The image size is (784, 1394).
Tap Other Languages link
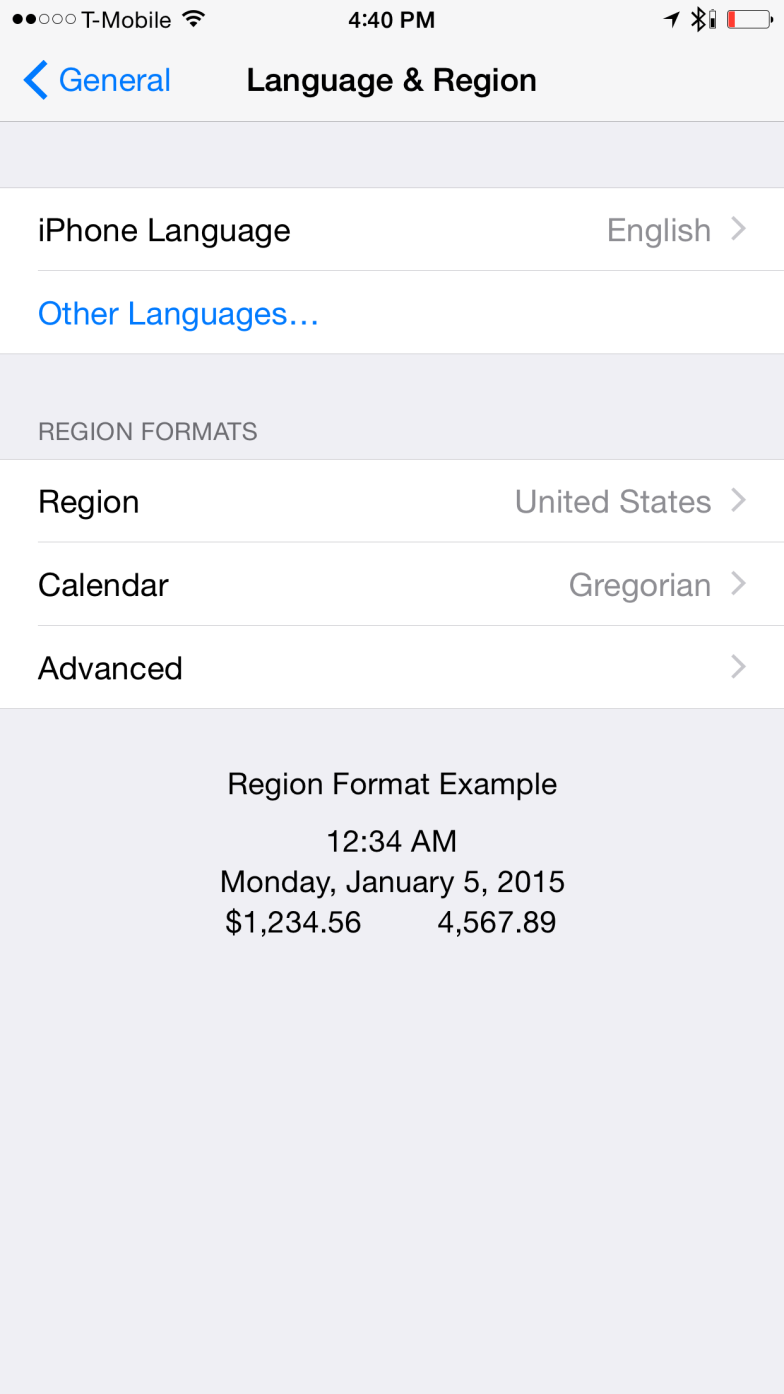pos(178,314)
